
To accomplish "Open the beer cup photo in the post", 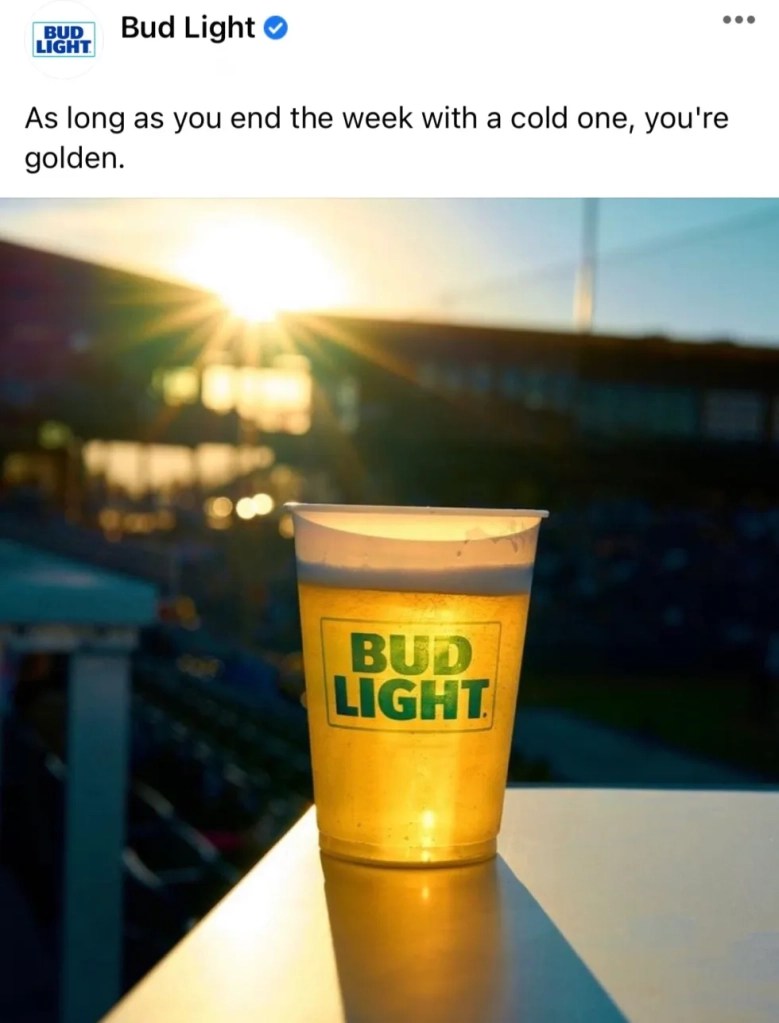I will tap(389, 610).
